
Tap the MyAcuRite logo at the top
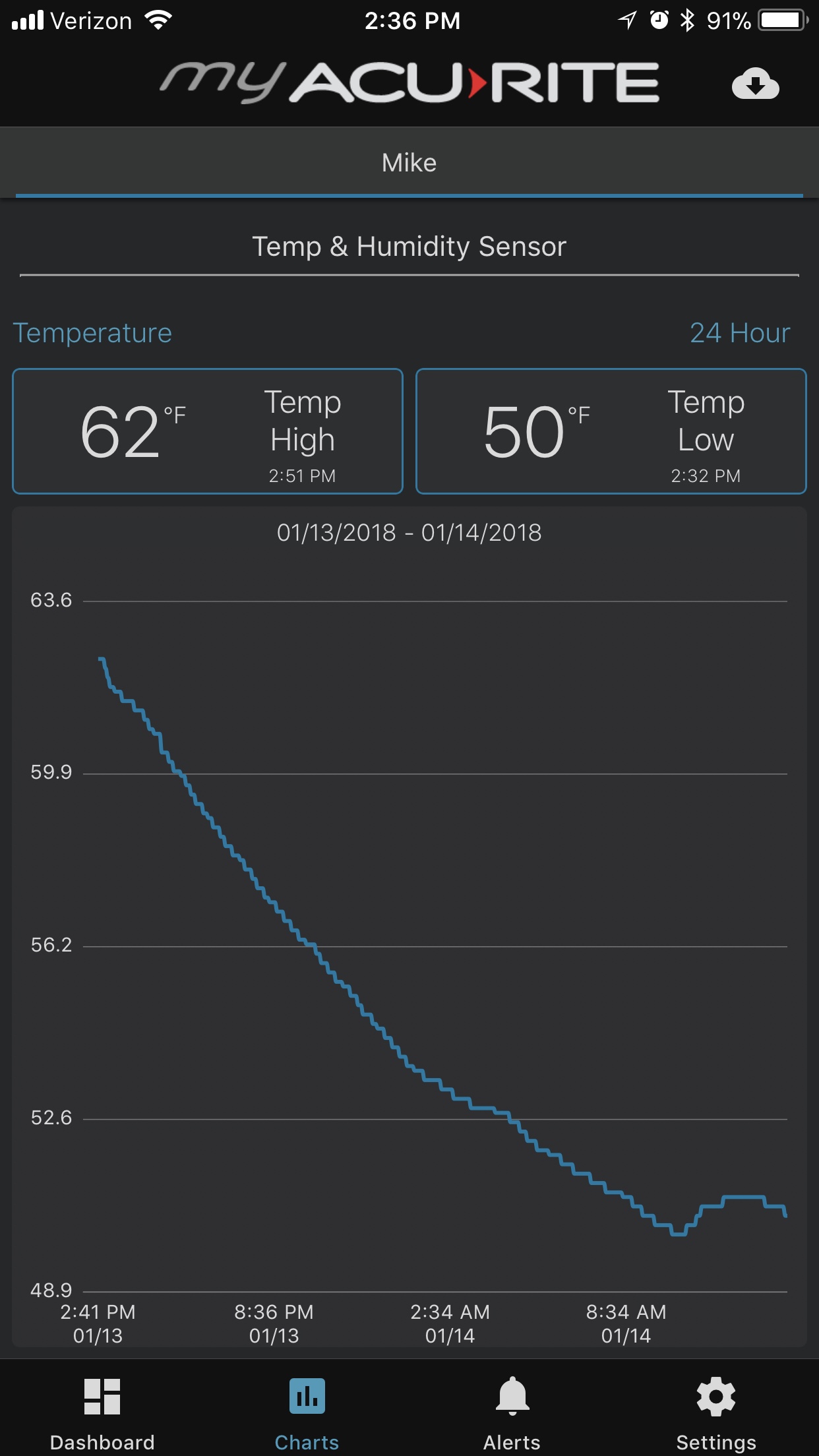pos(409,84)
